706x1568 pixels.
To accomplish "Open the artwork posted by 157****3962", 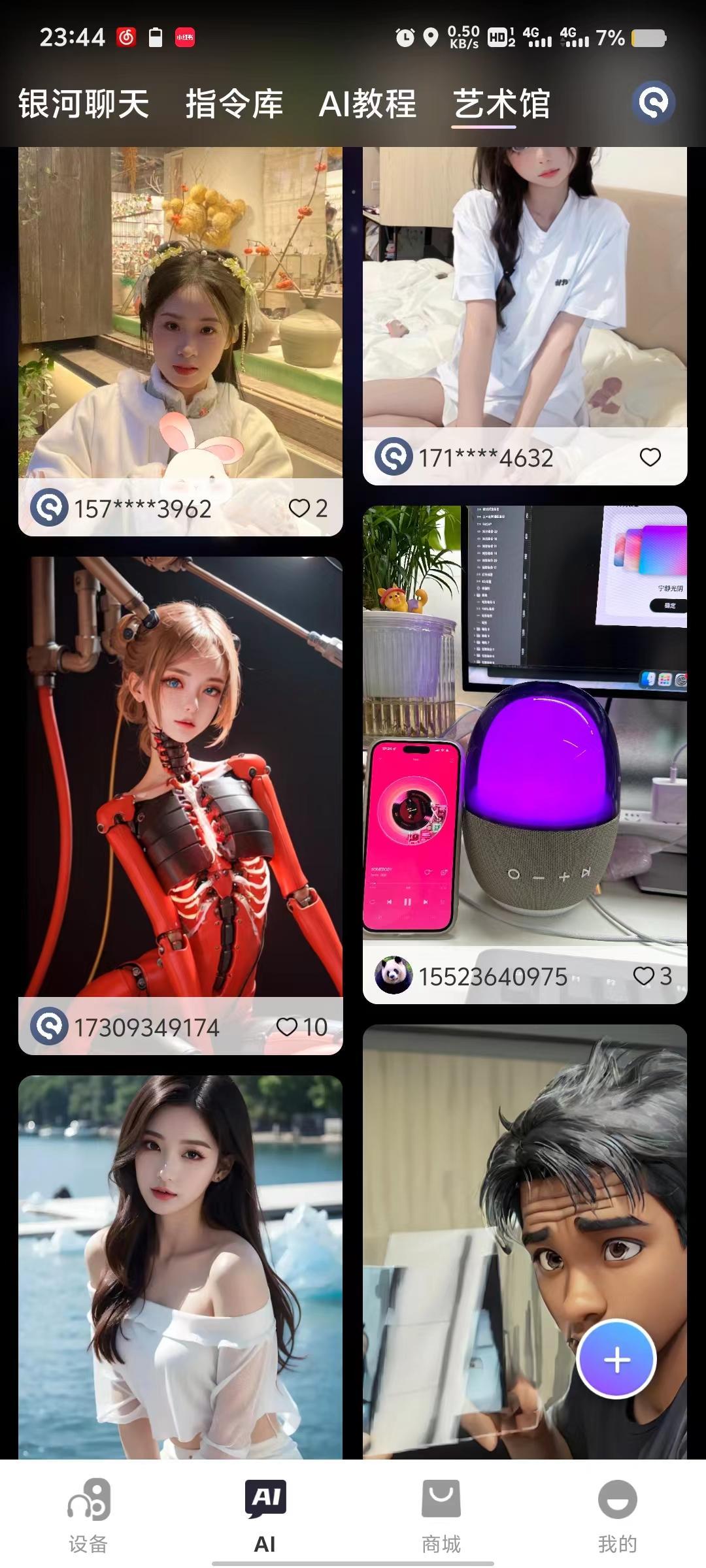I will coord(180,314).
